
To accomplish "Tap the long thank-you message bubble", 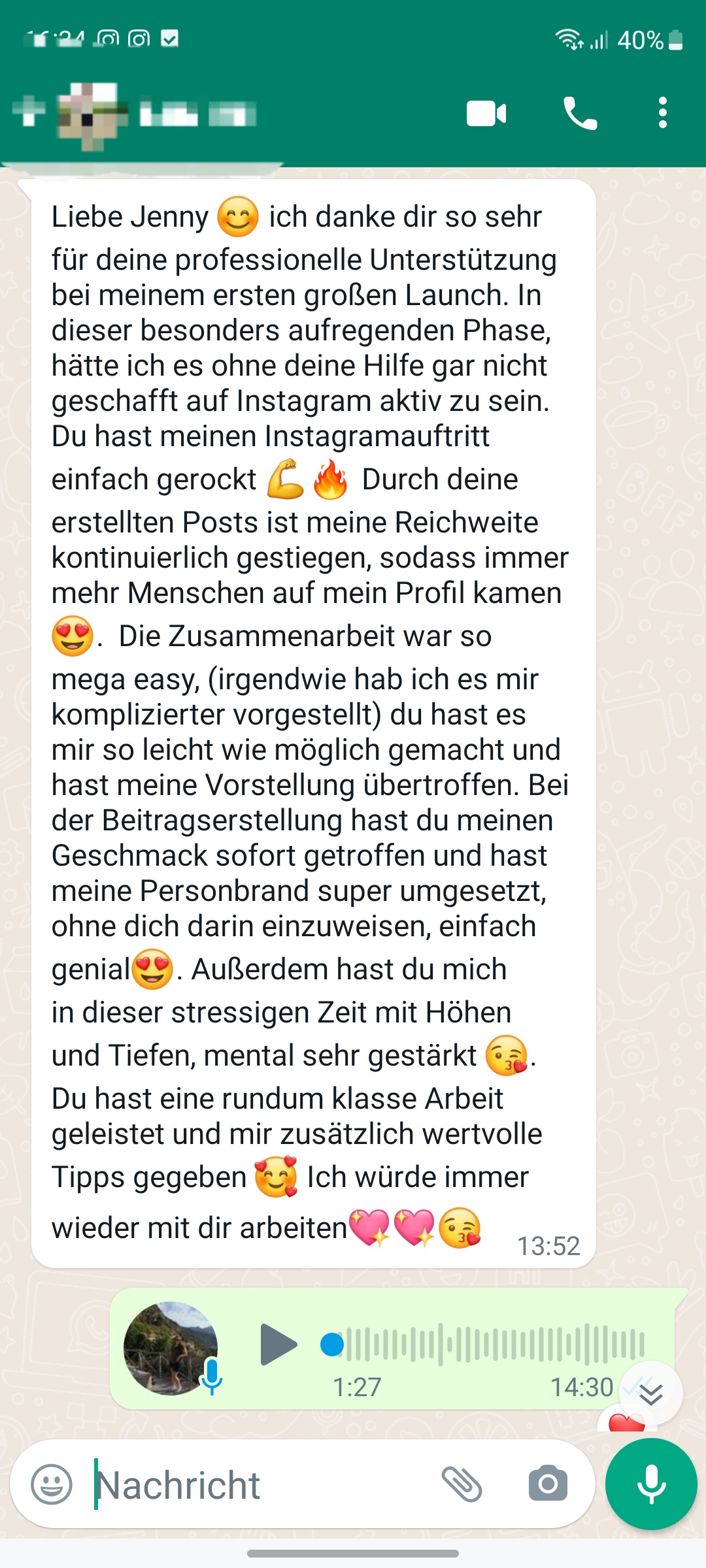I will coord(314,719).
